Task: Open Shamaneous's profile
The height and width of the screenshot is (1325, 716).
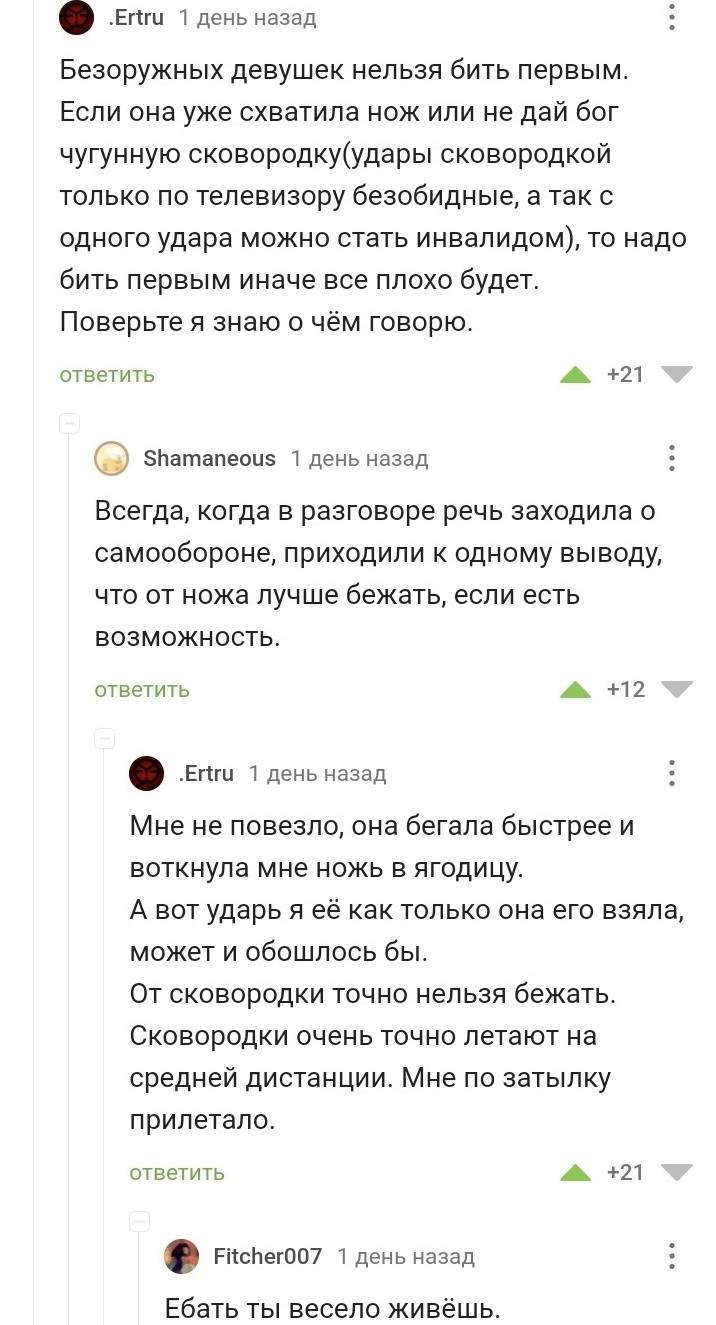Action: point(209,458)
